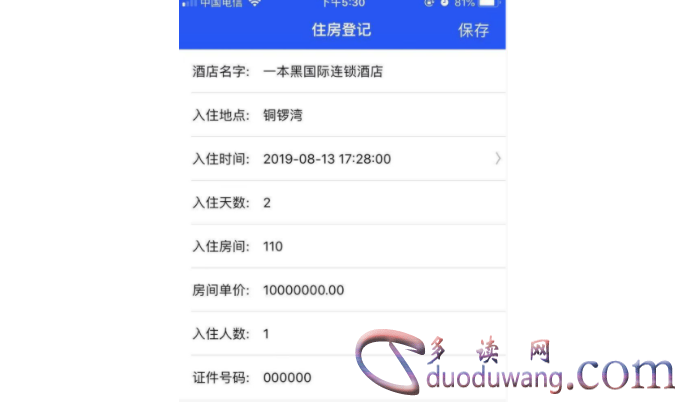Tap 保存 to save the registration
Screen dimensions: 680x402
point(473,30)
